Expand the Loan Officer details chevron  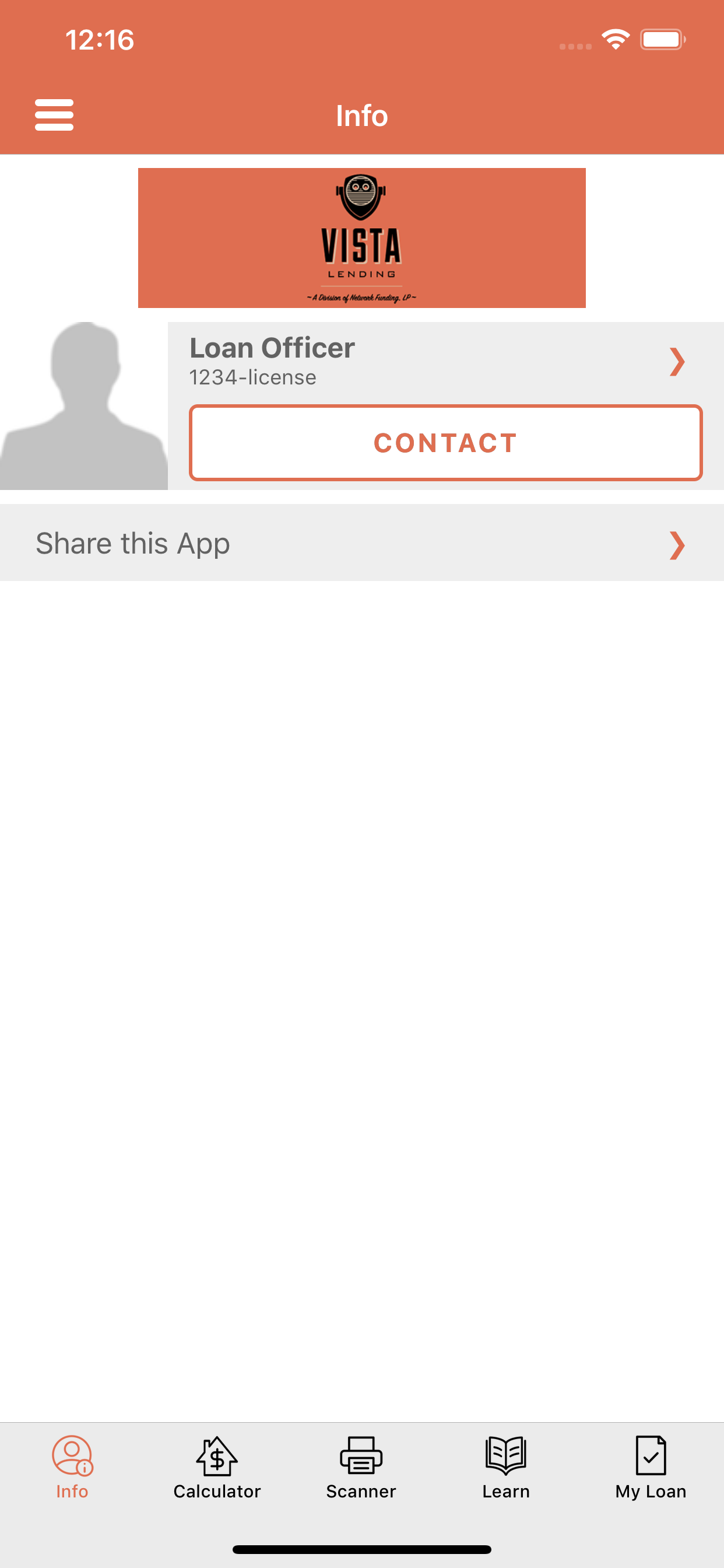tap(676, 362)
